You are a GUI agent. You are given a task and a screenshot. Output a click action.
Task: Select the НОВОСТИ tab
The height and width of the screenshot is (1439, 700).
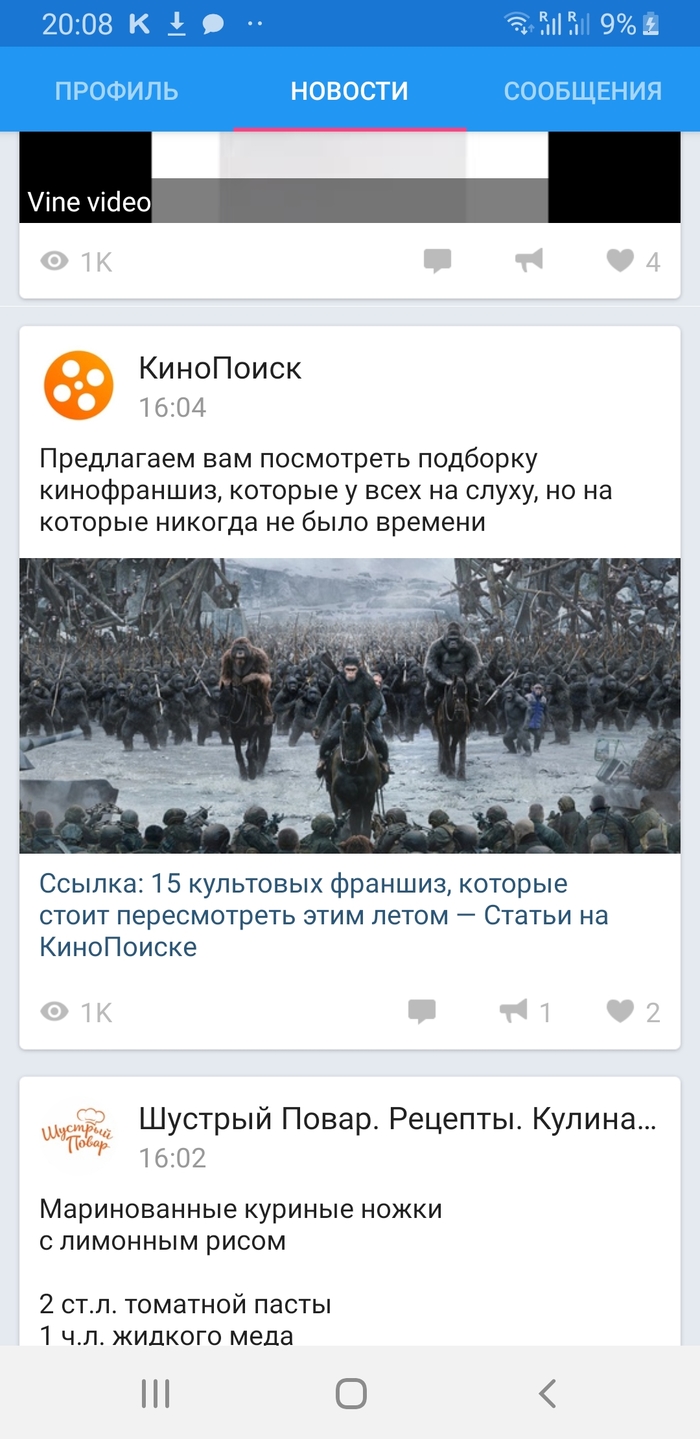tap(349, 91)
